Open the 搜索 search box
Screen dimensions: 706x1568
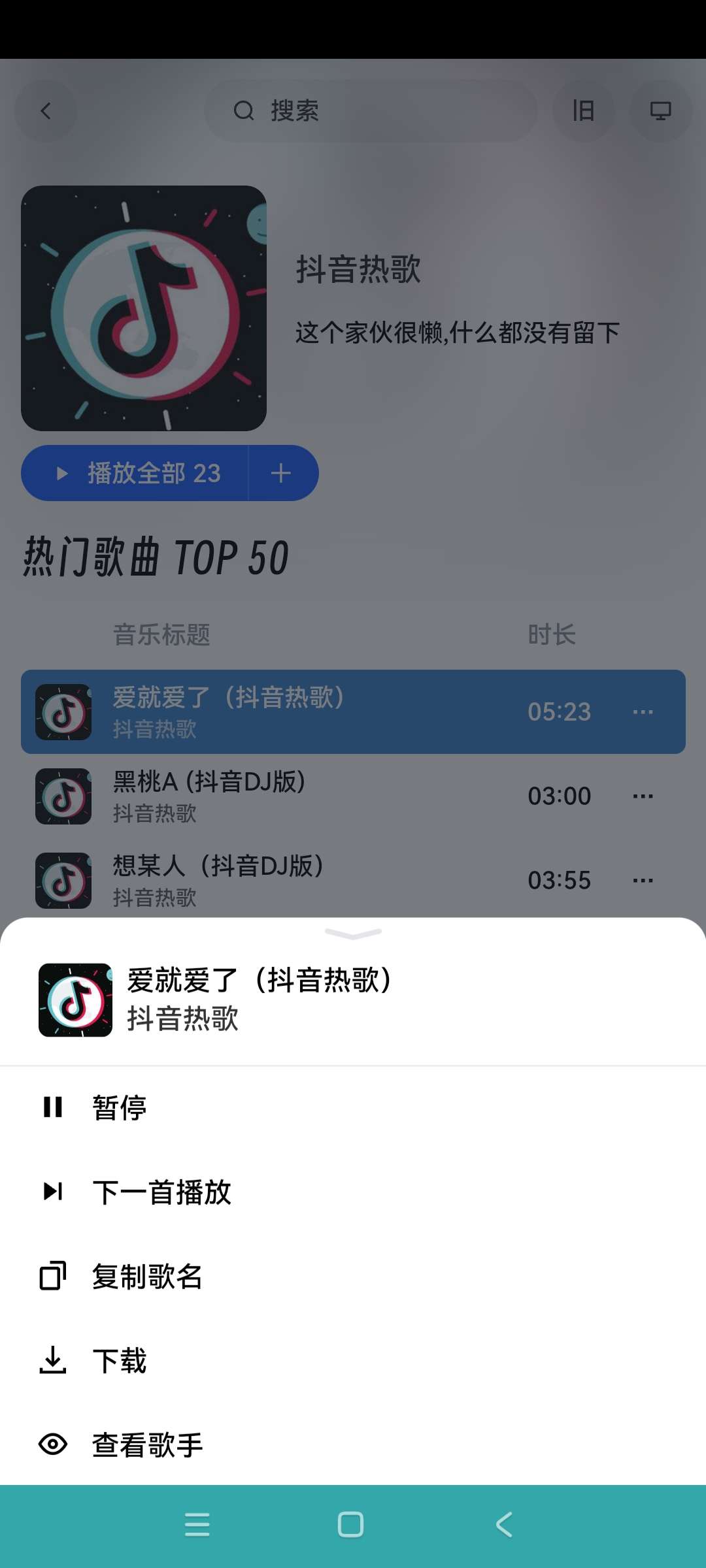point(371,111)
